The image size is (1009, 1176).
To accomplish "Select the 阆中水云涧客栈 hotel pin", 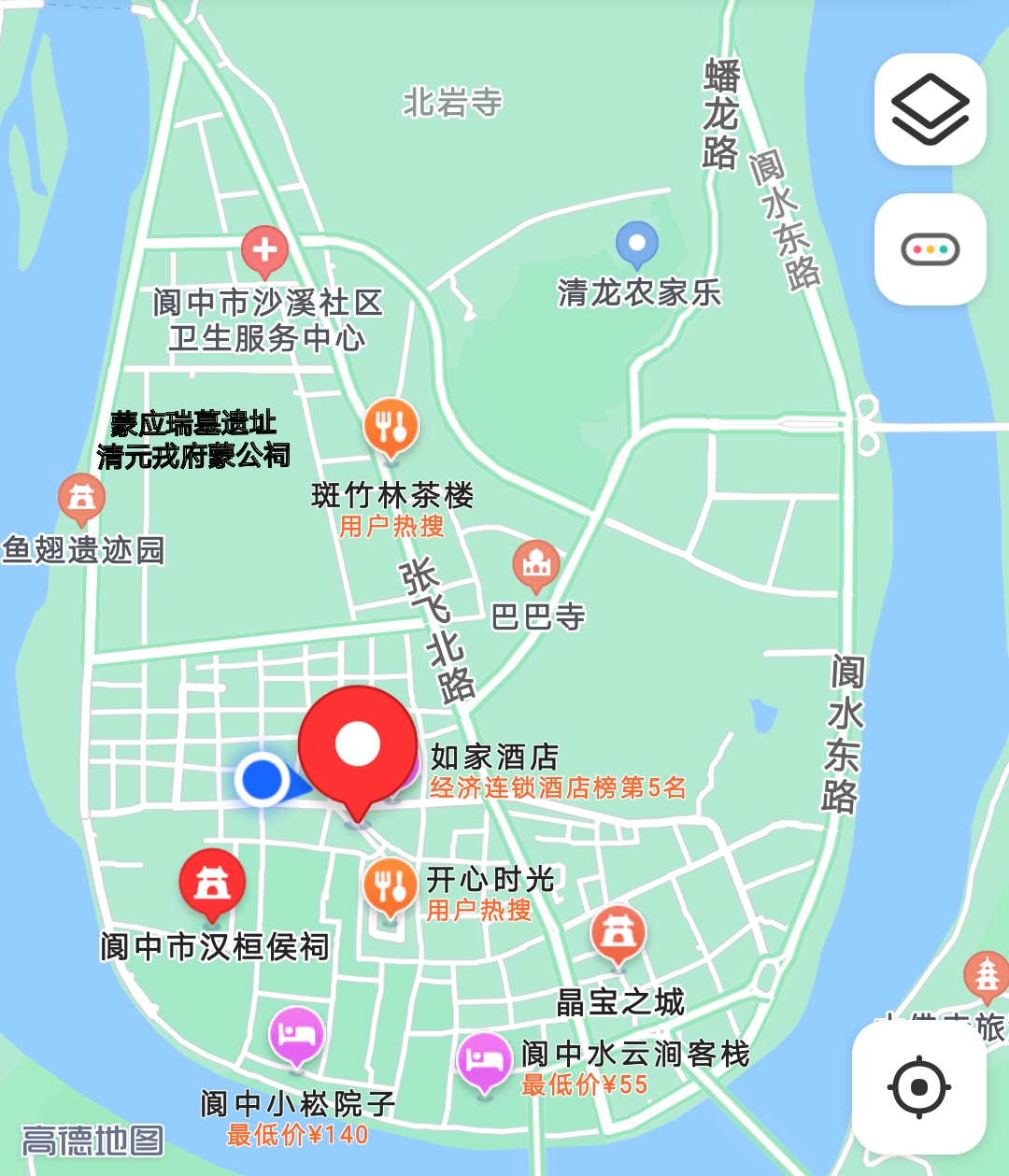I will 484,1061.
